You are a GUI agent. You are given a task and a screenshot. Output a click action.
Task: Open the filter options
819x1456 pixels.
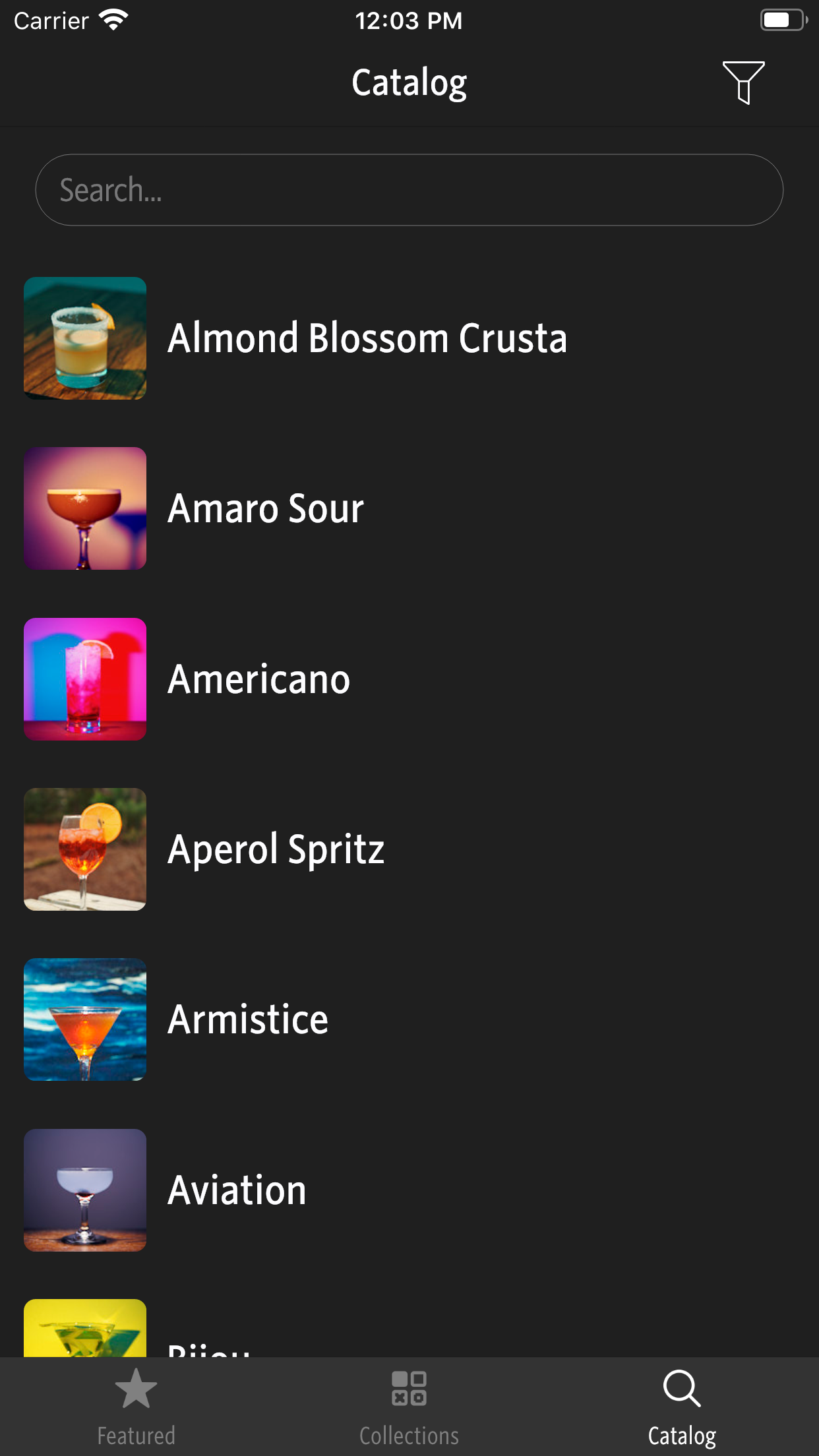743,82
